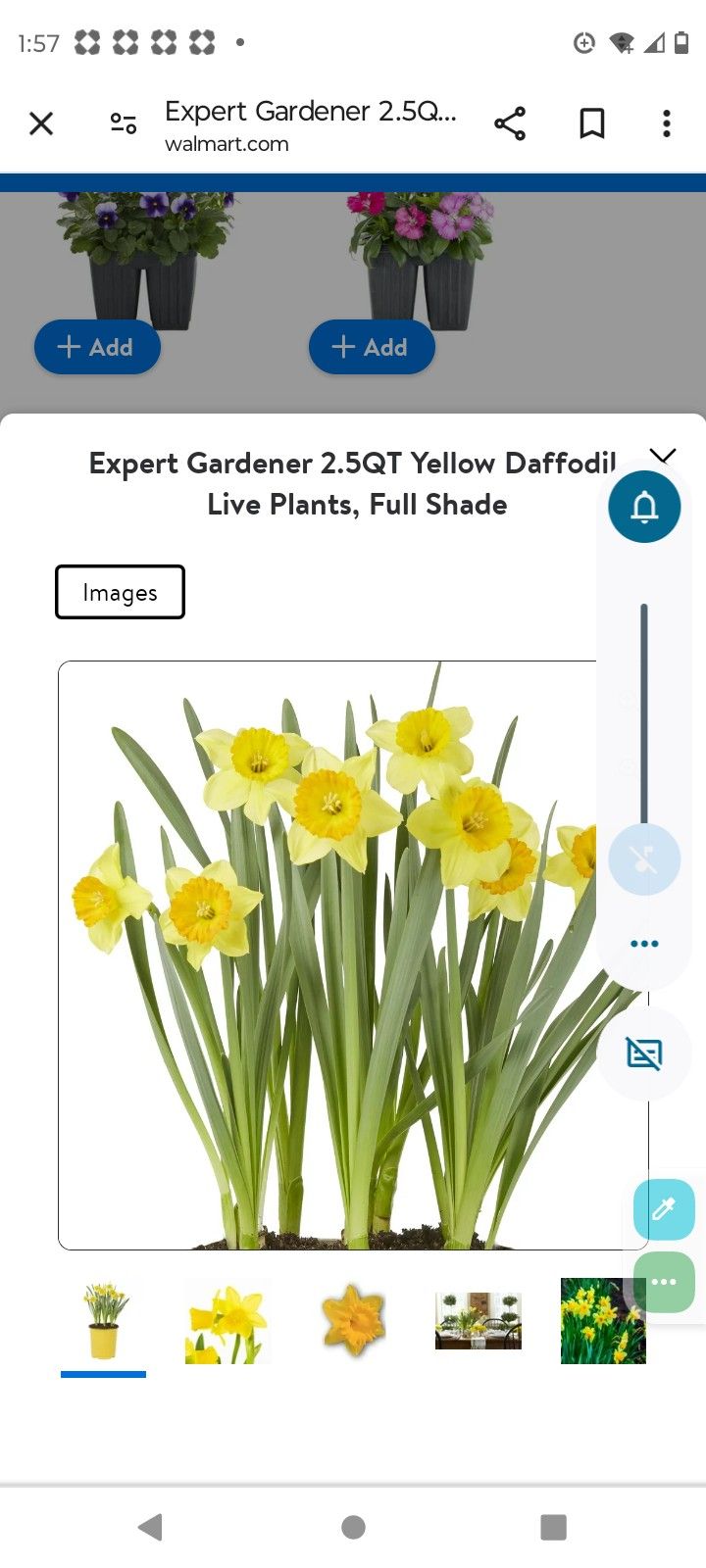View the garden daffodils thumbnail
This screenshot has height=1568, width=706.
(603, 1321)
